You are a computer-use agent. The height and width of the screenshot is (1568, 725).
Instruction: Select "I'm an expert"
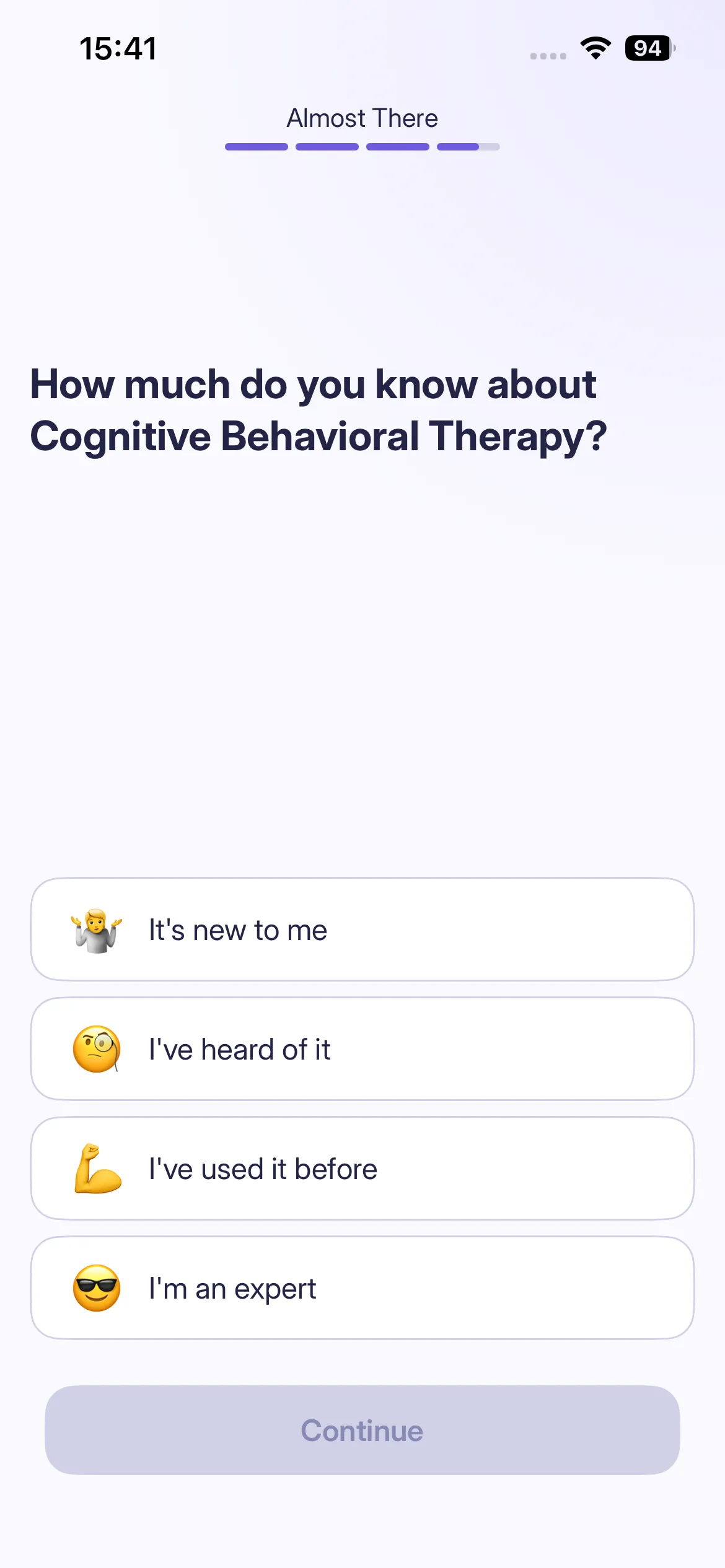[x=362, y=1288]
